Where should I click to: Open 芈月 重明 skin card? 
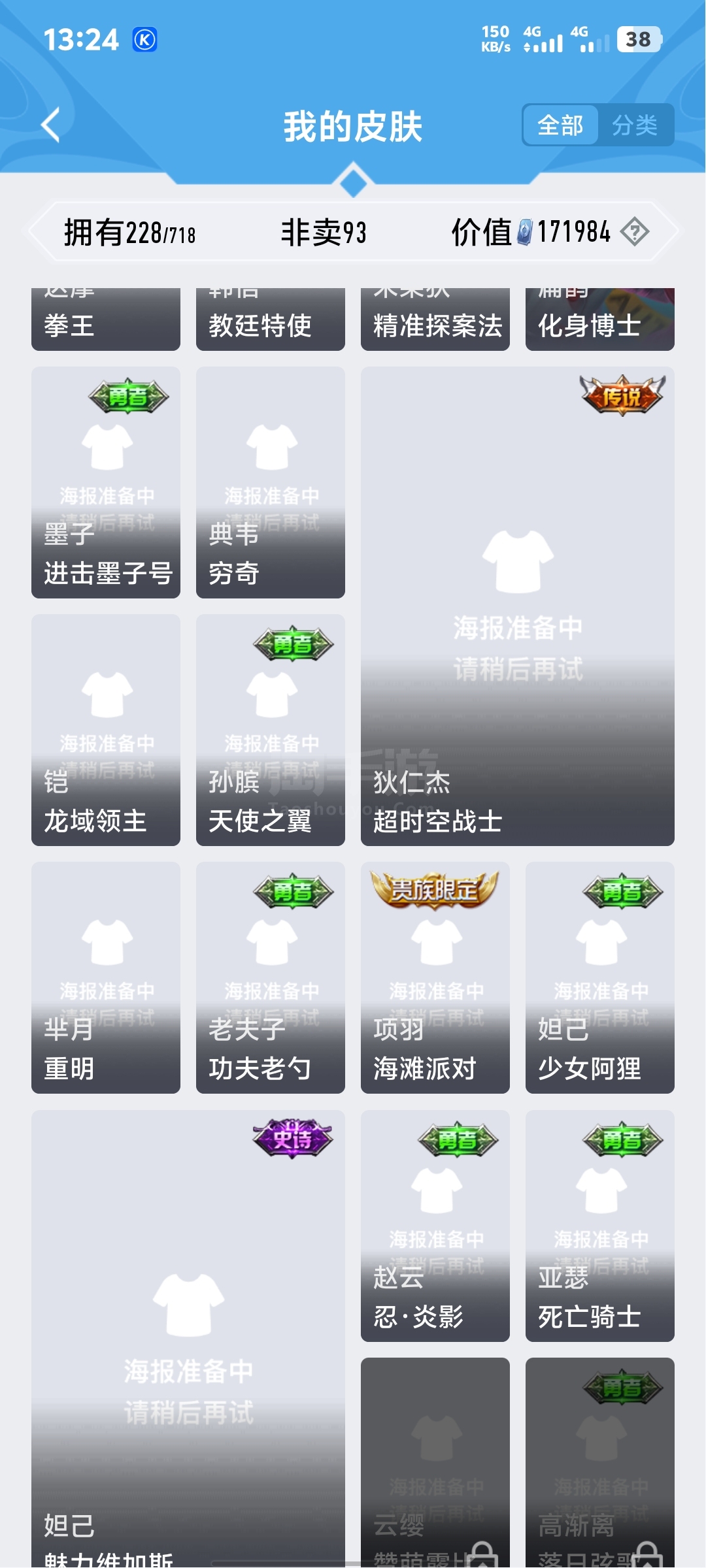coord(106,977)
